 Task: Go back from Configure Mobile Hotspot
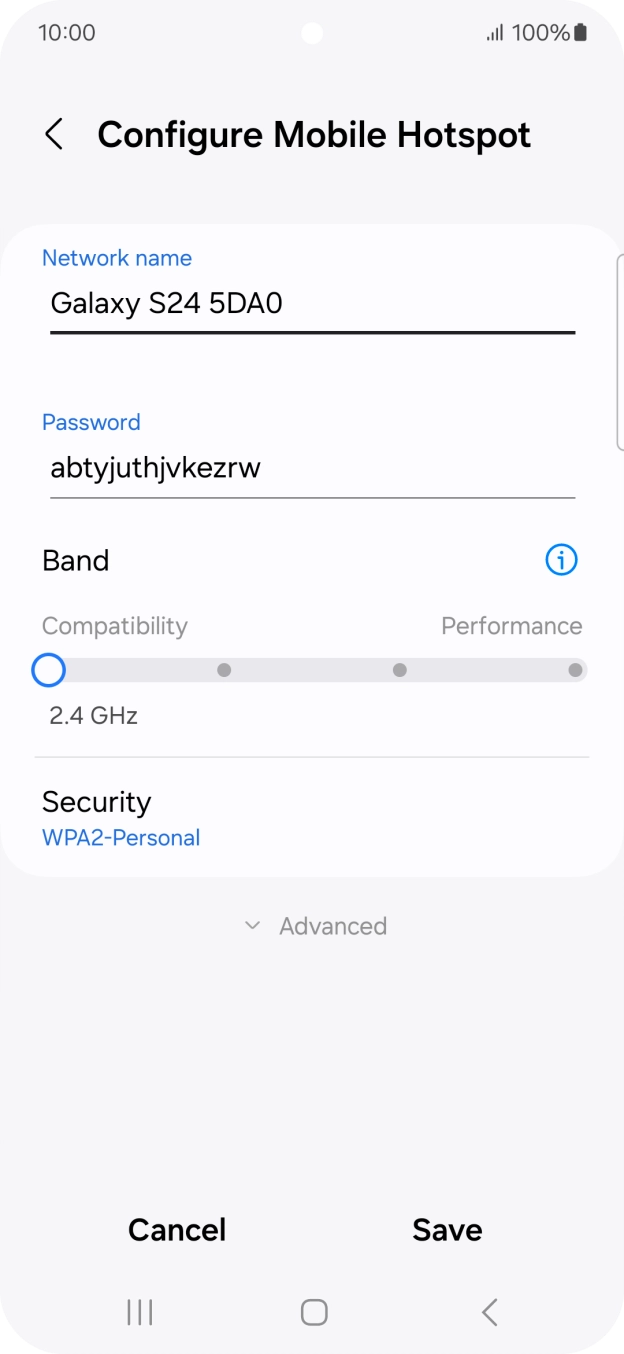pos(54,135)
